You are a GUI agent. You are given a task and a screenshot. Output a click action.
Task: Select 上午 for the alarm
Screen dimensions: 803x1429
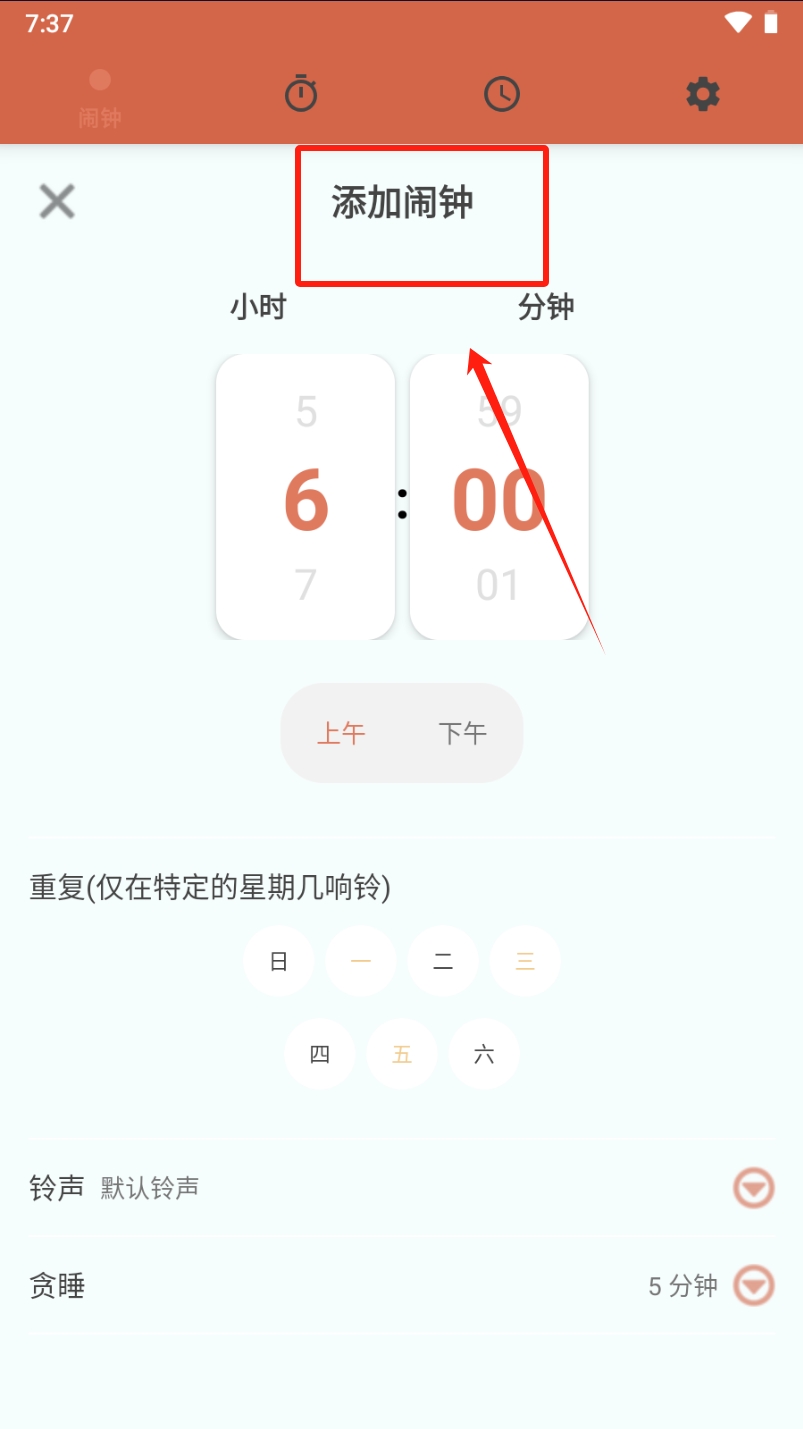341,733
